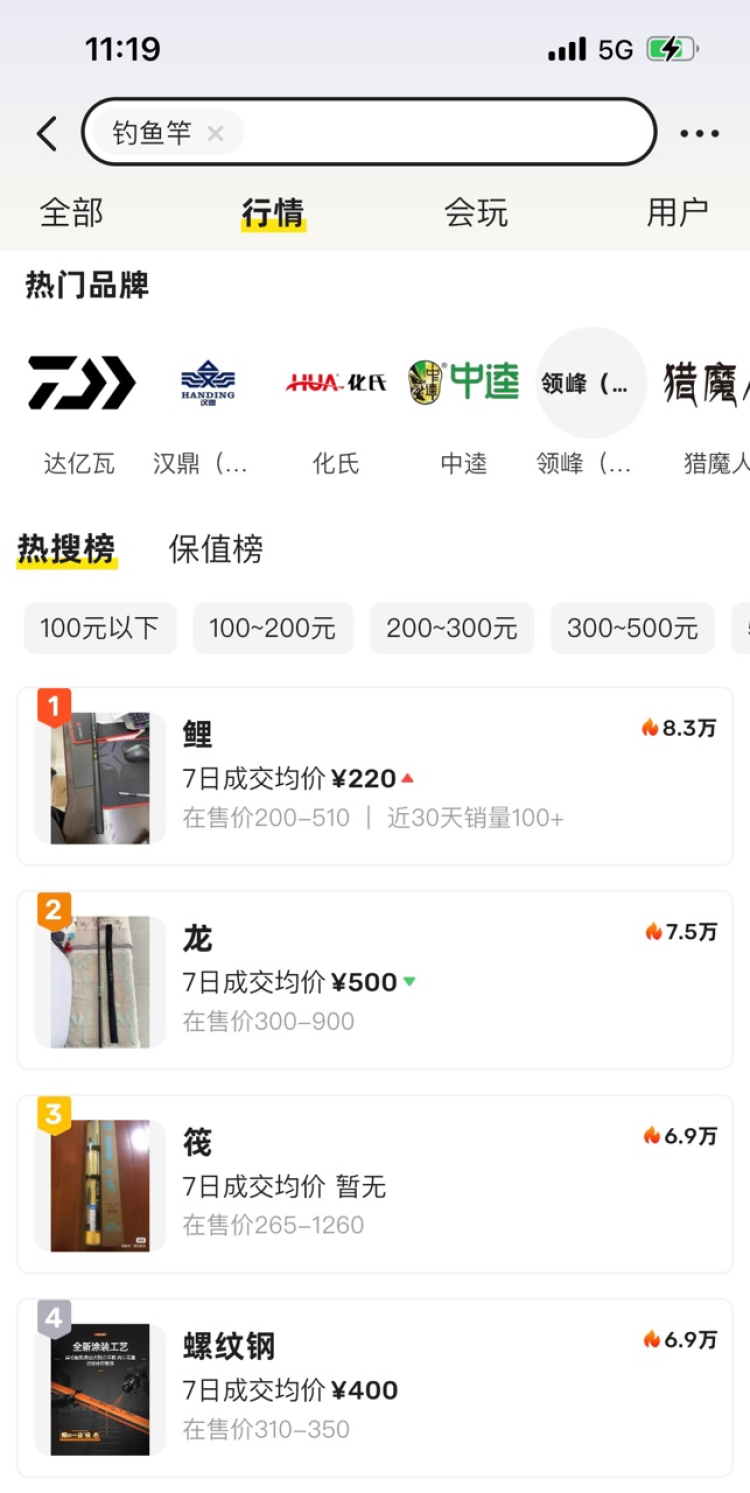Viewport: 750px width, 1493px height.
Task: Switch to the 会玩 tab
Action: 476,212
